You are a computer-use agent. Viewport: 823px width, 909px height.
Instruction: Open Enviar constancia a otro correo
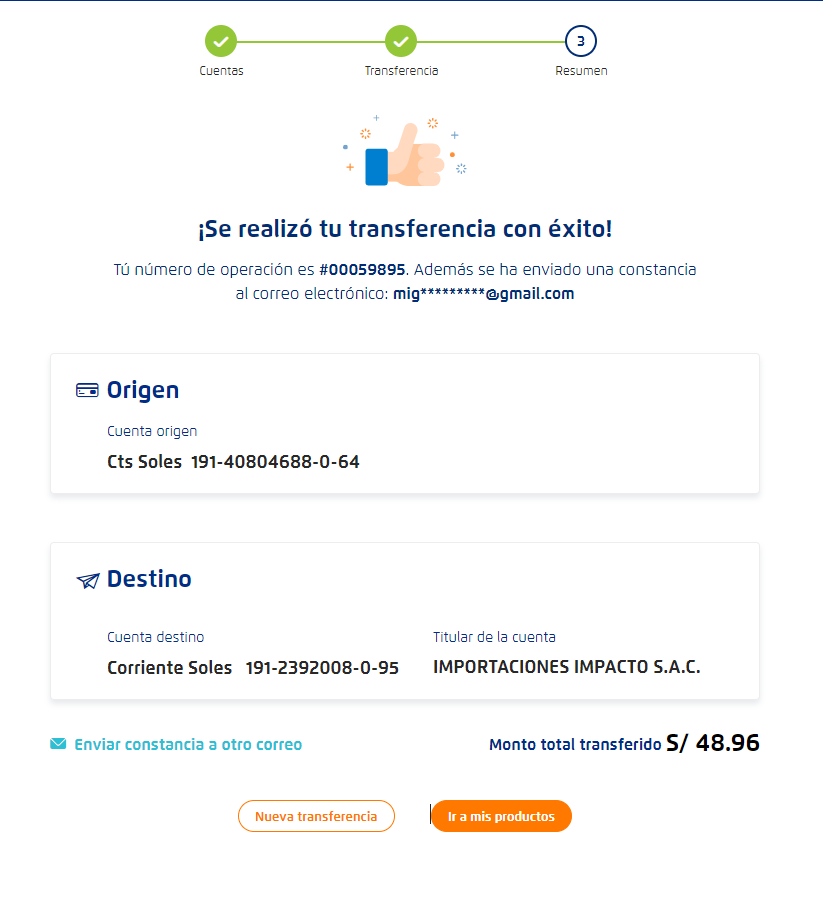click(187, 744)
